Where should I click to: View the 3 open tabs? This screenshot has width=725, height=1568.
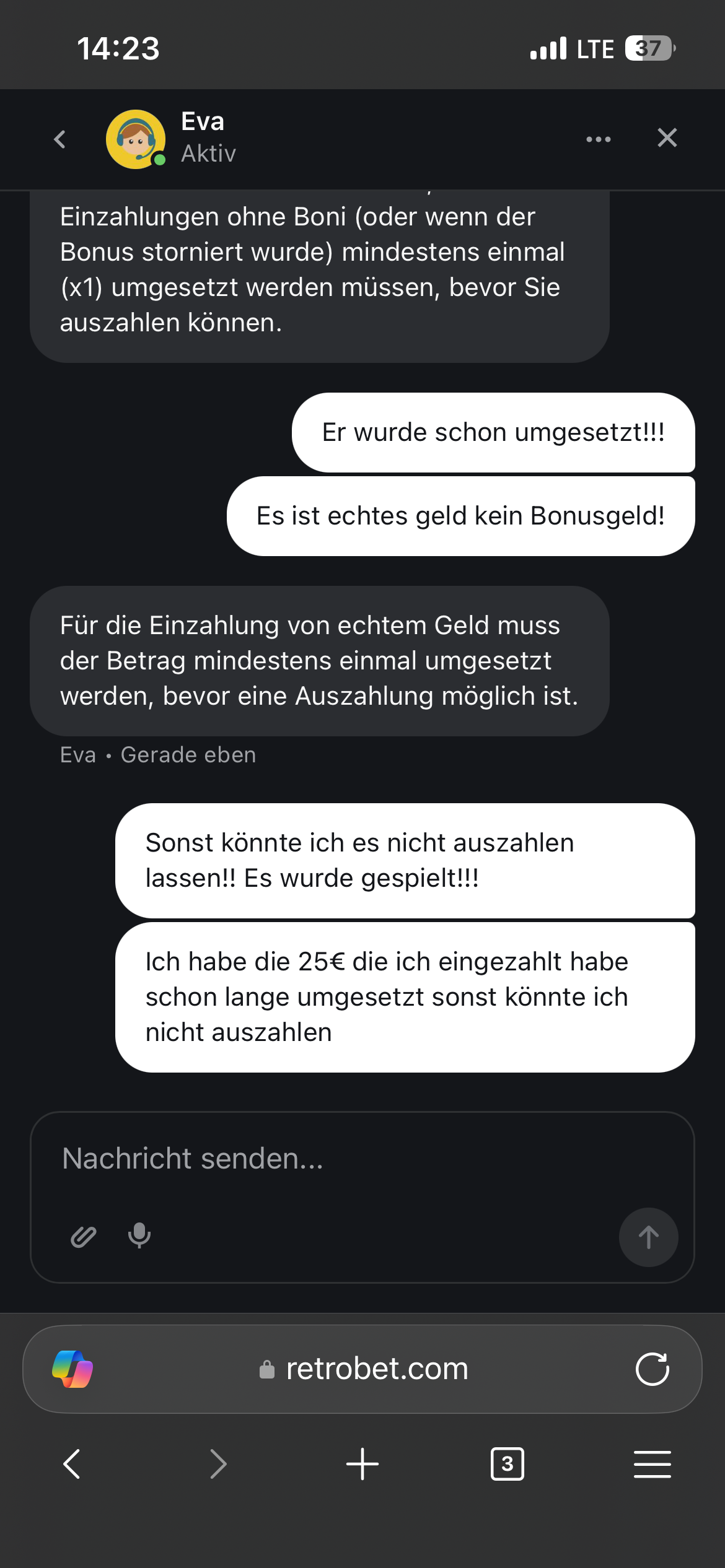[507, 1464]
